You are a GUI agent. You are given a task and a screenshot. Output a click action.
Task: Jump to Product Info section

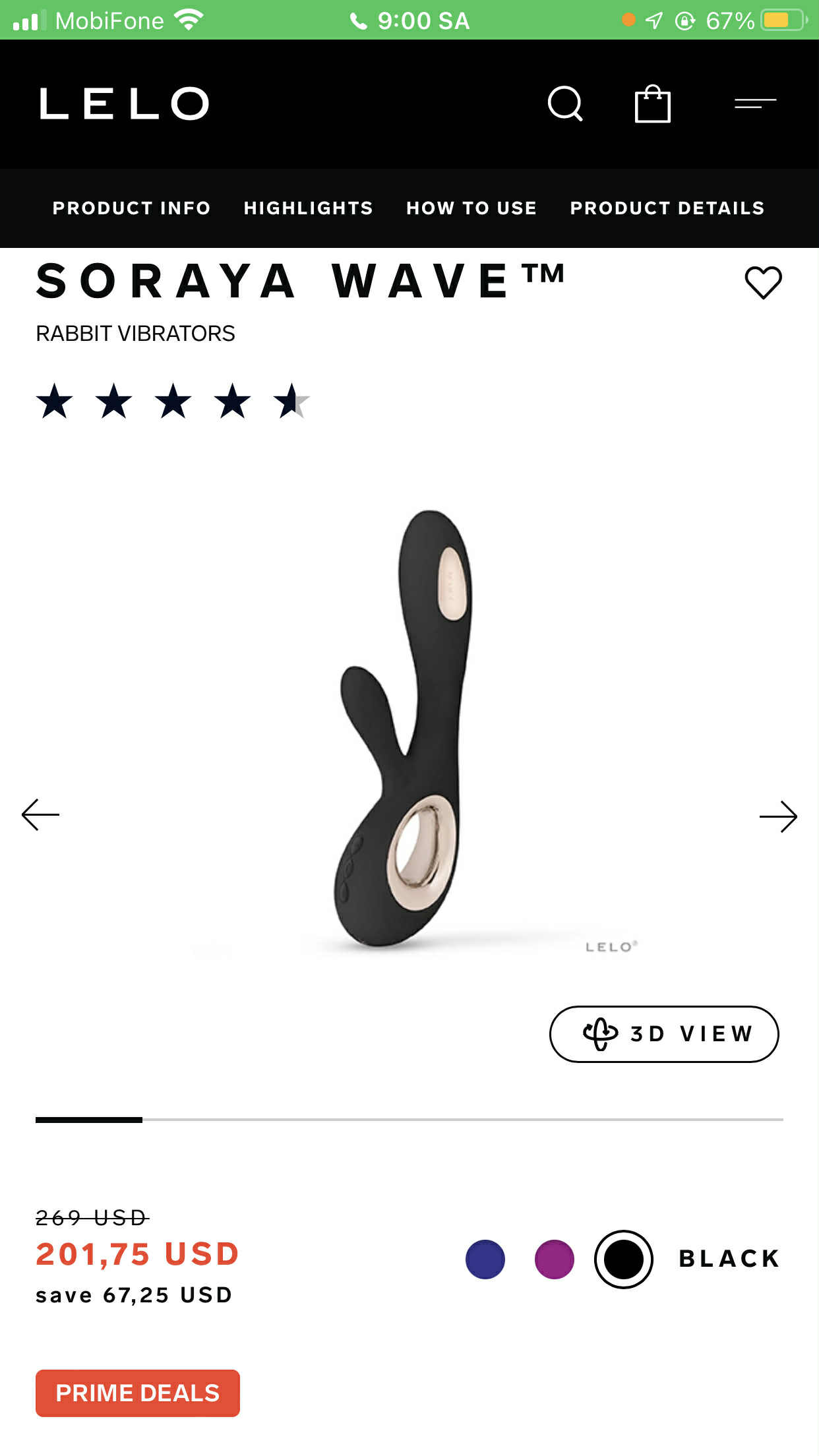coord(131,208)
